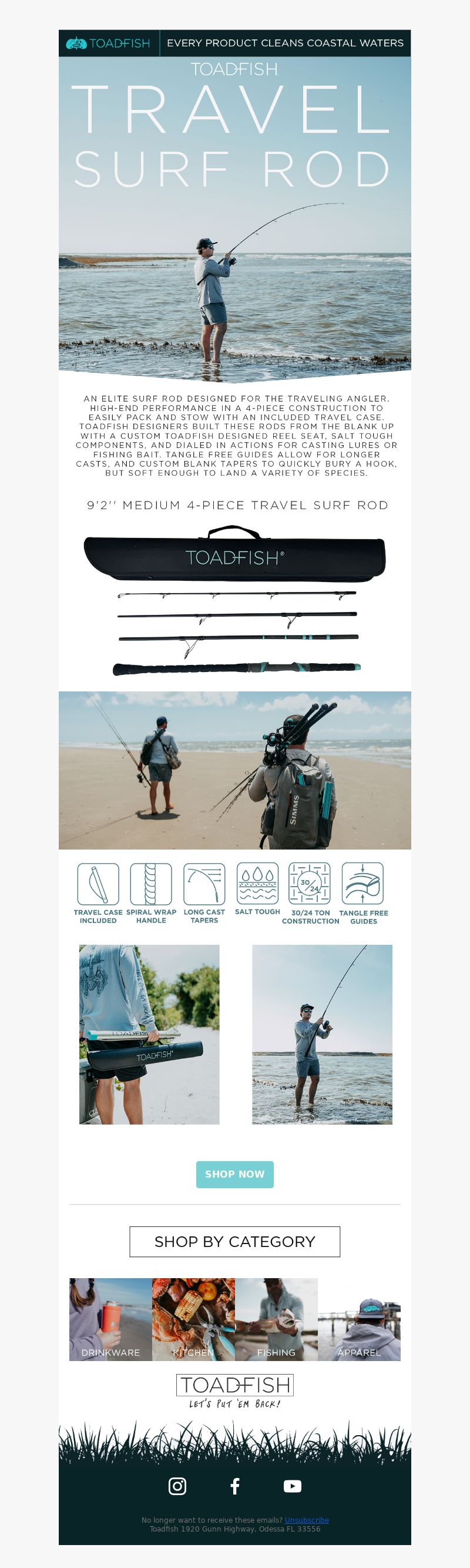The width and height of the screenshot is (470, 1568).
Task: Tap the Shop Now button
Action: (x=234, y=1174)
